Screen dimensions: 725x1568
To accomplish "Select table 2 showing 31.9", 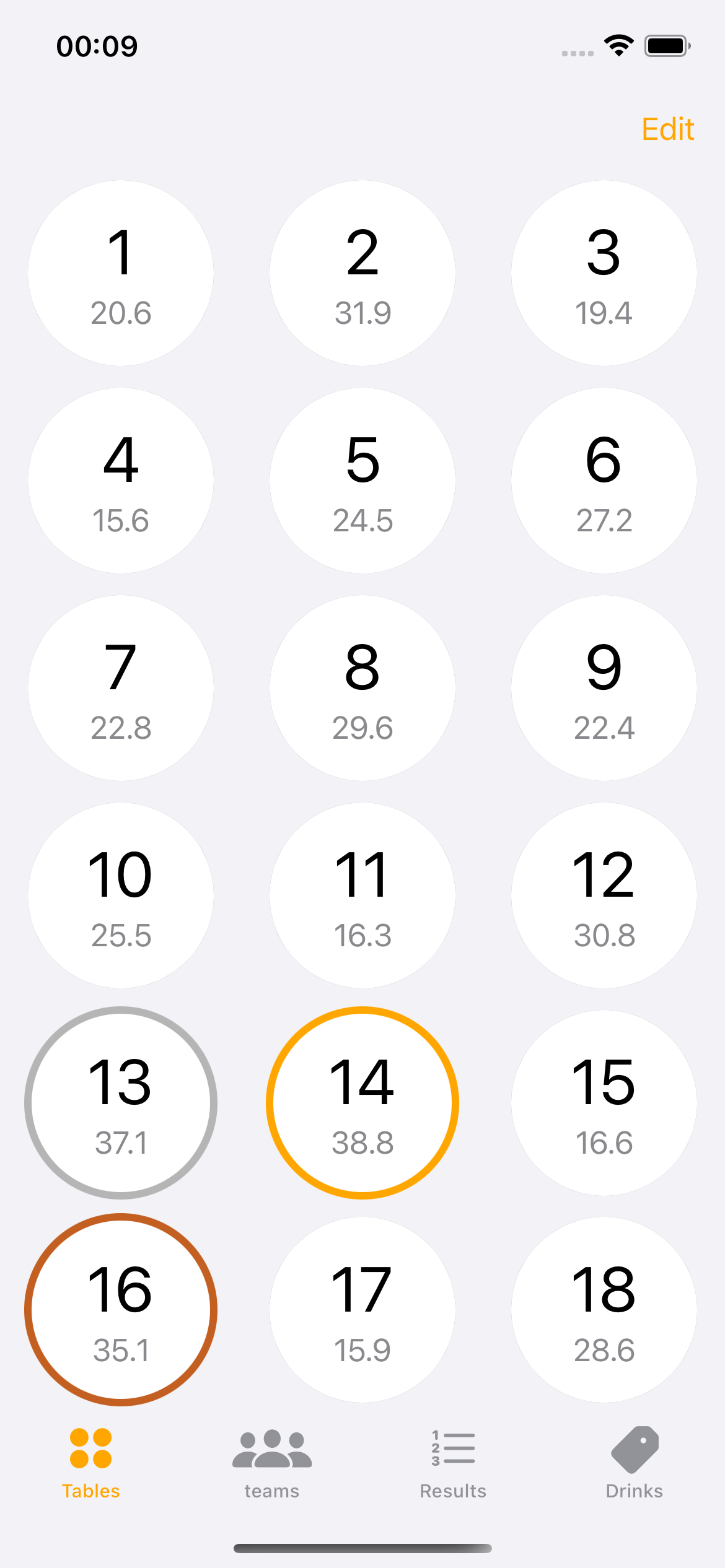I will (362, 273).
